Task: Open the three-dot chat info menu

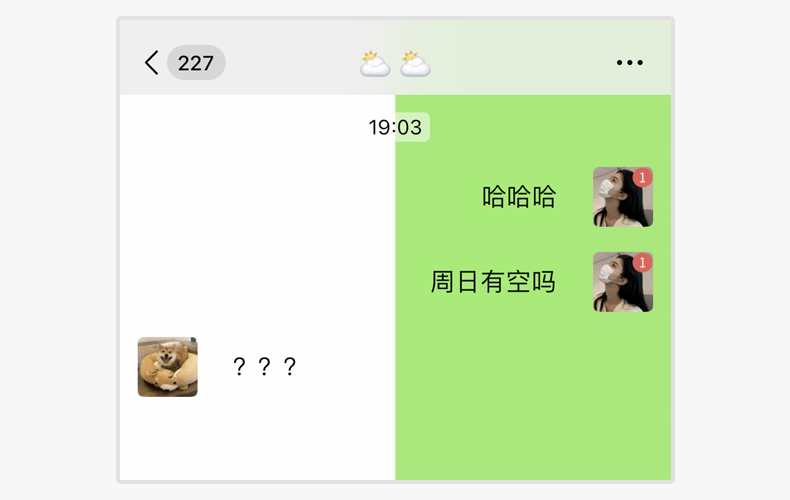Action: [x=629, y=63]
